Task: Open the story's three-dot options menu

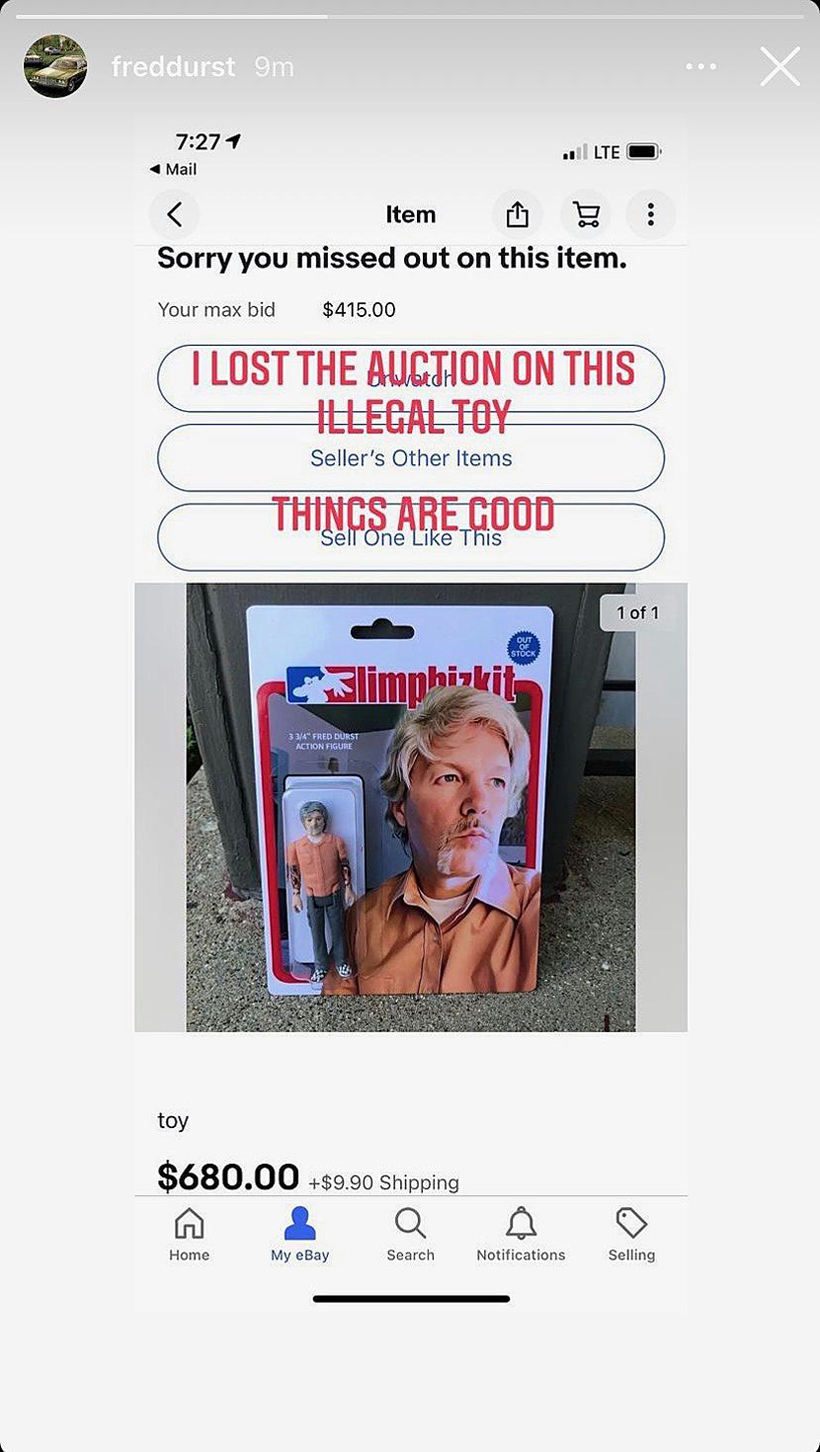Action: [701, 67]
